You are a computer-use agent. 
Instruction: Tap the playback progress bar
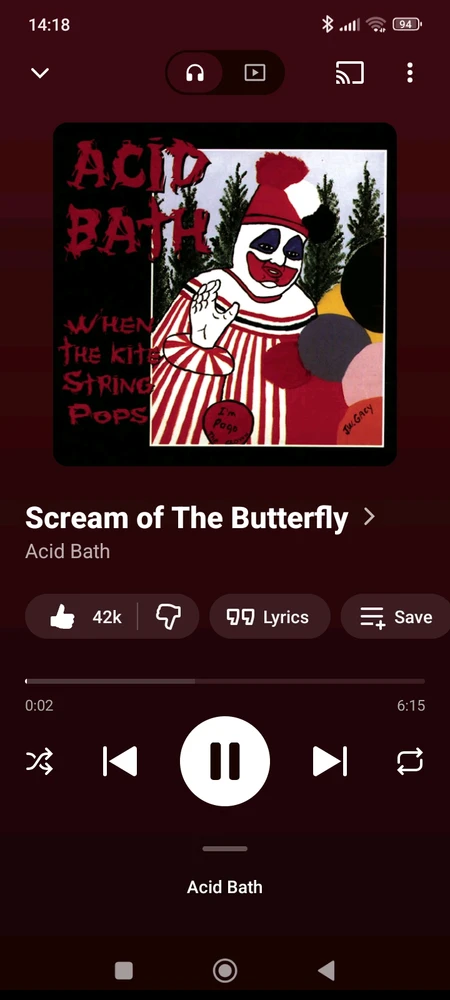pyautogui.click(x=225, y=681)
